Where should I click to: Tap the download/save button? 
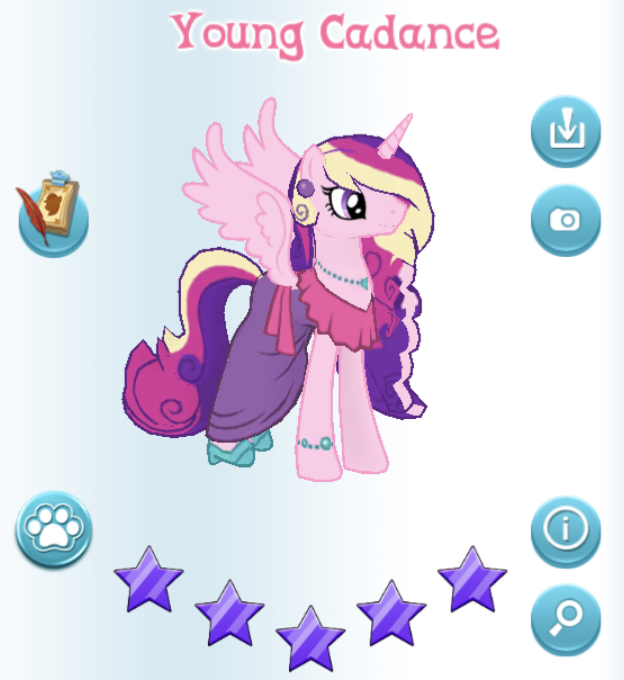tap(566, 131)
